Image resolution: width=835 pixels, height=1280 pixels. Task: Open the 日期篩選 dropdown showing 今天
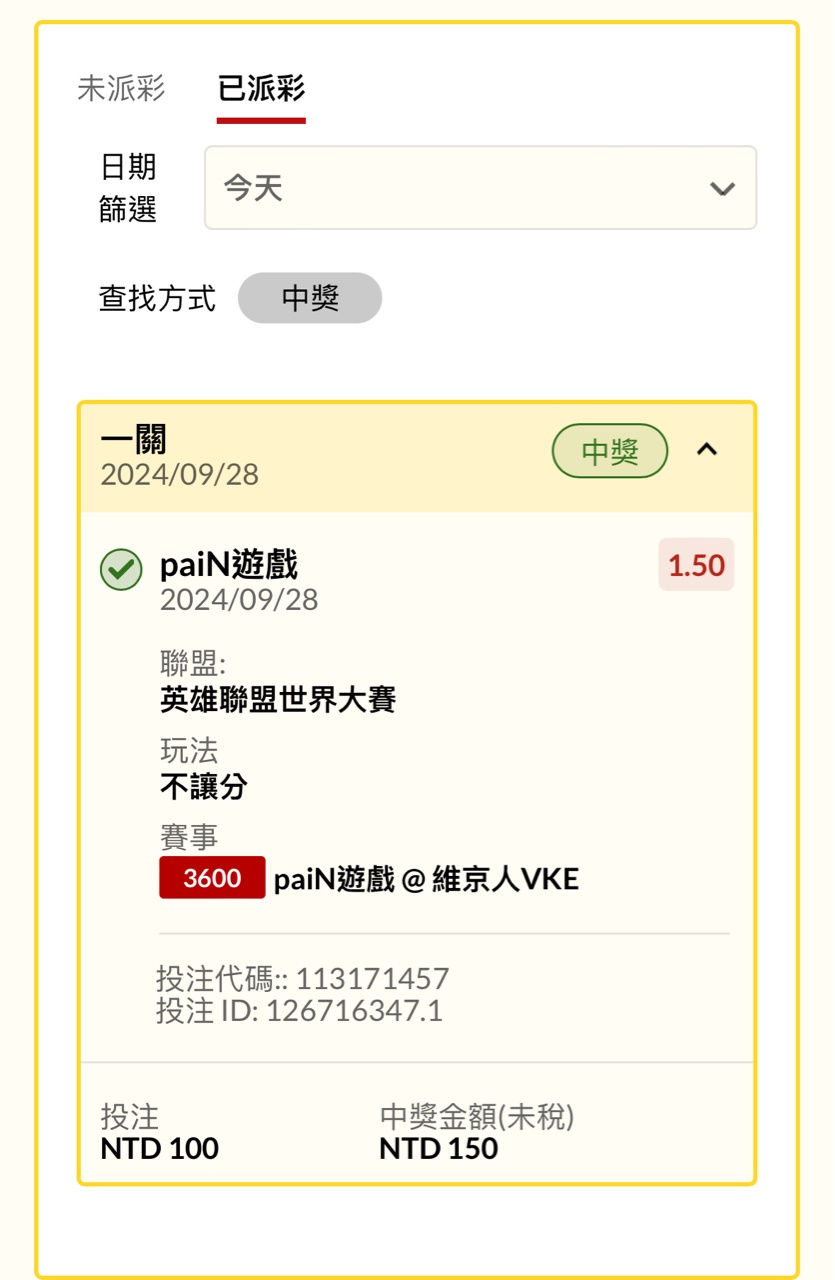coord(480,188)
